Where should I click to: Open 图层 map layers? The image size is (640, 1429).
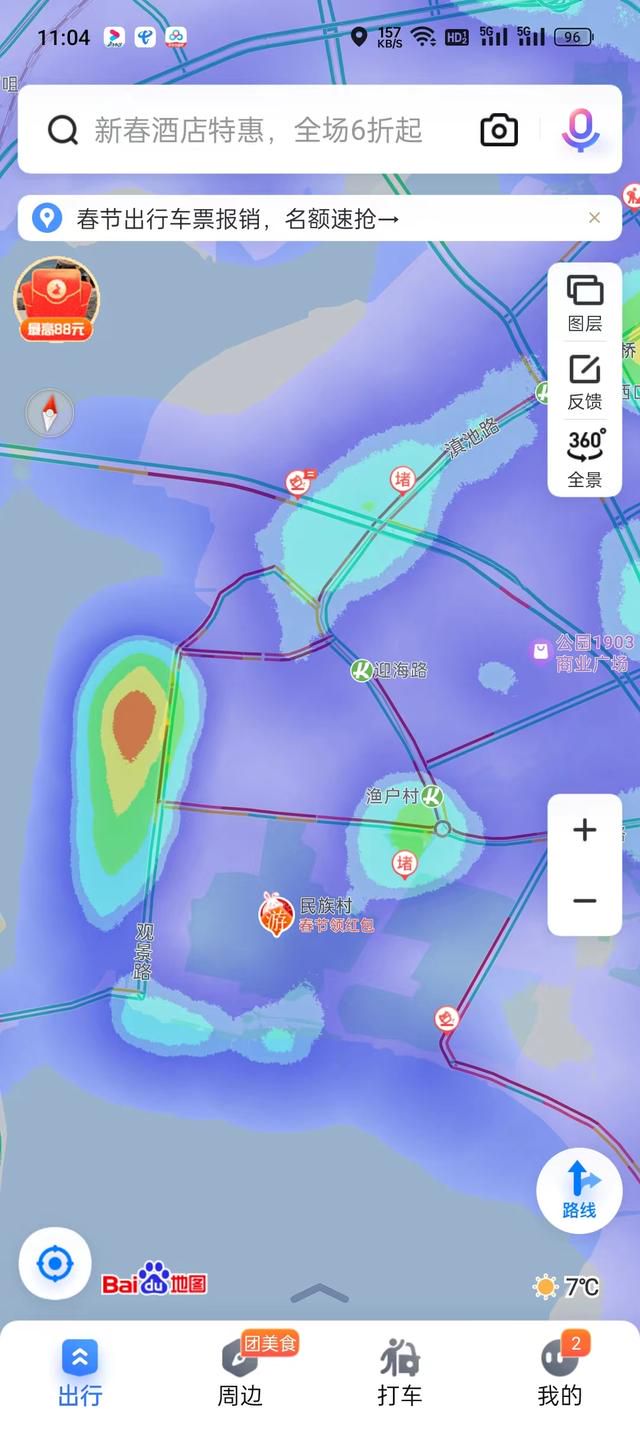(585, 302)
